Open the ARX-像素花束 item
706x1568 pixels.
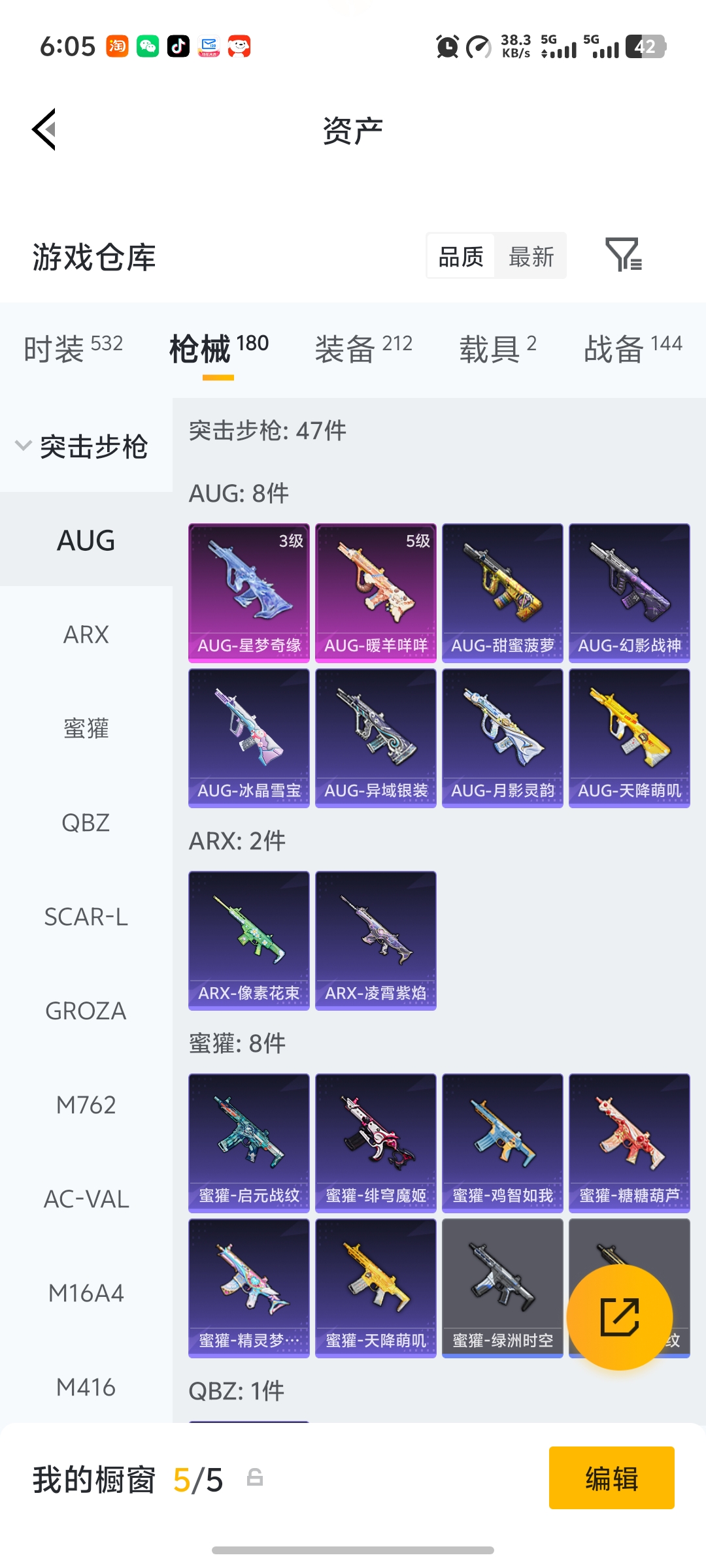249,940
